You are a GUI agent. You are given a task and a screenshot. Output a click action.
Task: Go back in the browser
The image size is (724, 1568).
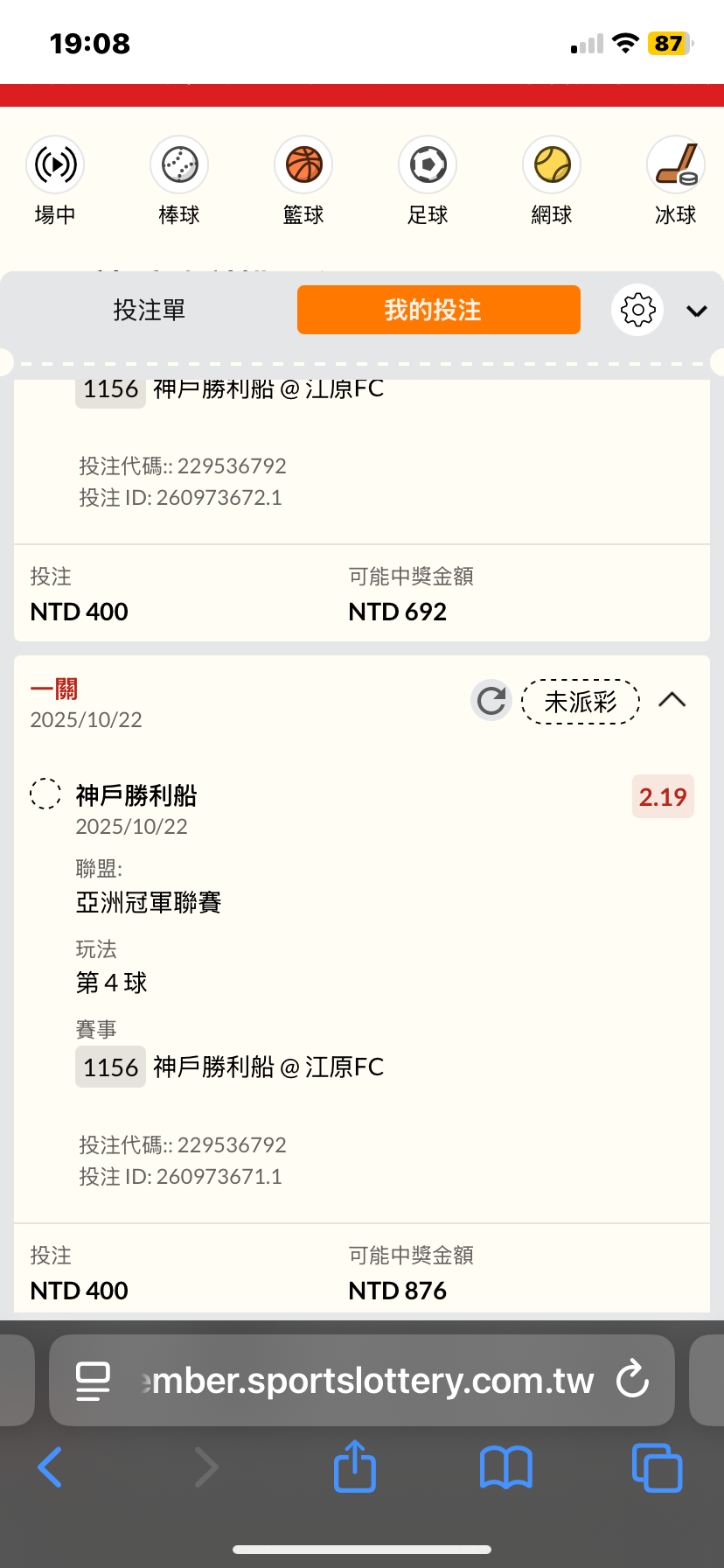tap(50, 1467)
